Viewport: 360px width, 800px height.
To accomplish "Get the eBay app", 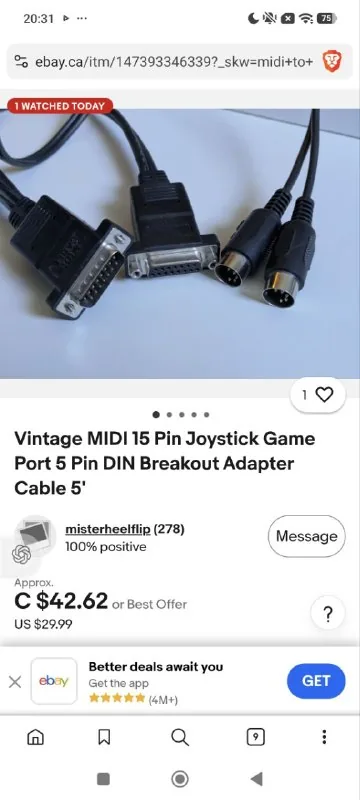I will pos(316,681).
